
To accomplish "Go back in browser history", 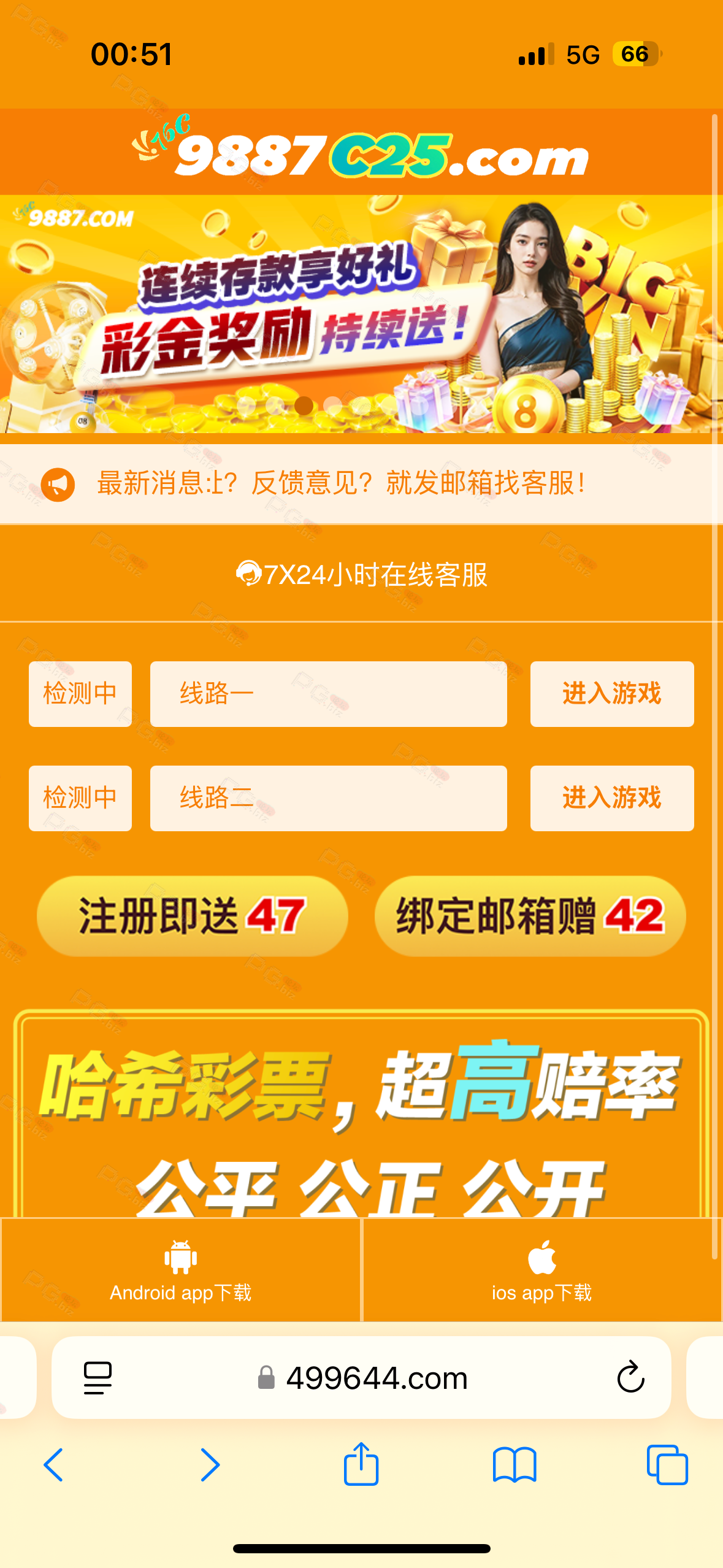I will pos(54,1465).
